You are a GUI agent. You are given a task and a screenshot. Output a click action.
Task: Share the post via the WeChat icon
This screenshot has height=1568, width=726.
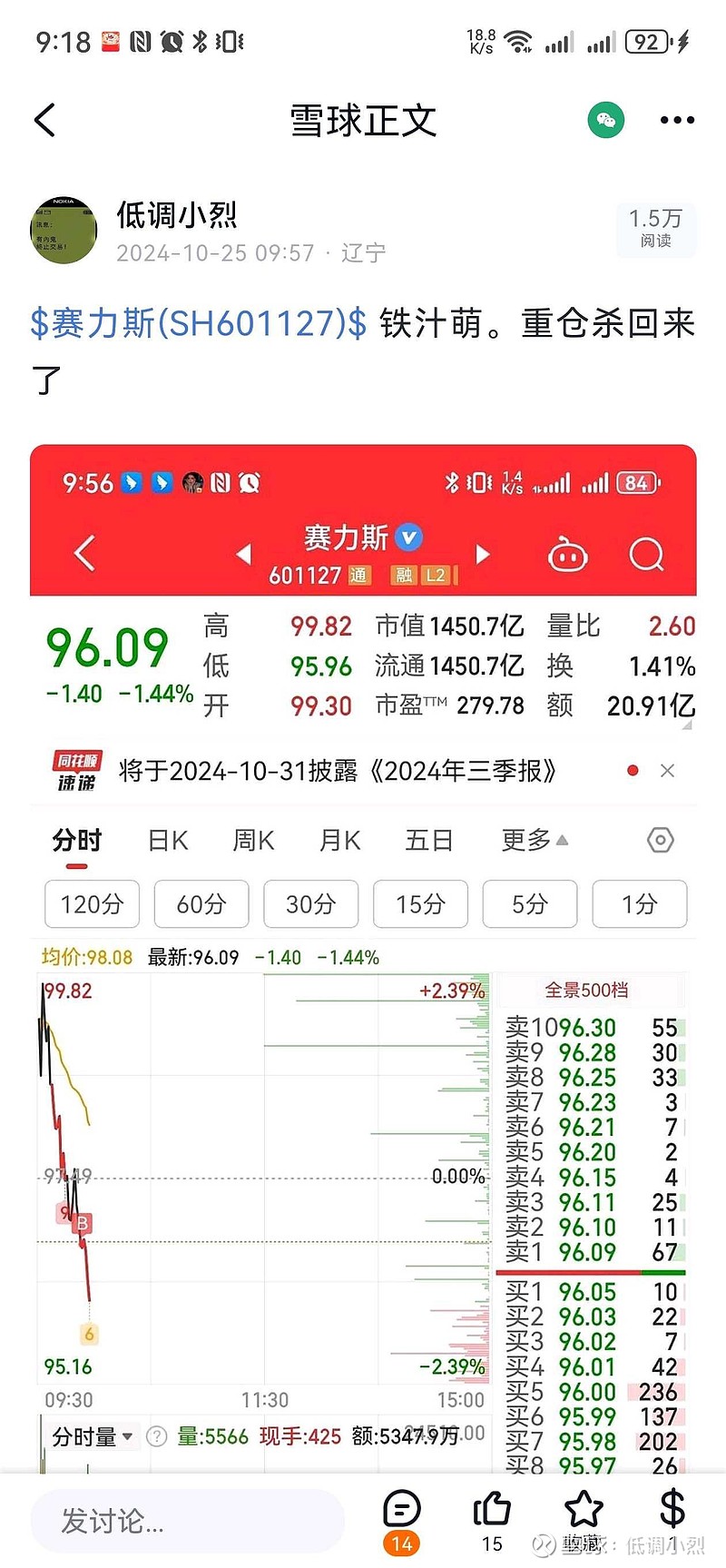(x=606, y=120)
